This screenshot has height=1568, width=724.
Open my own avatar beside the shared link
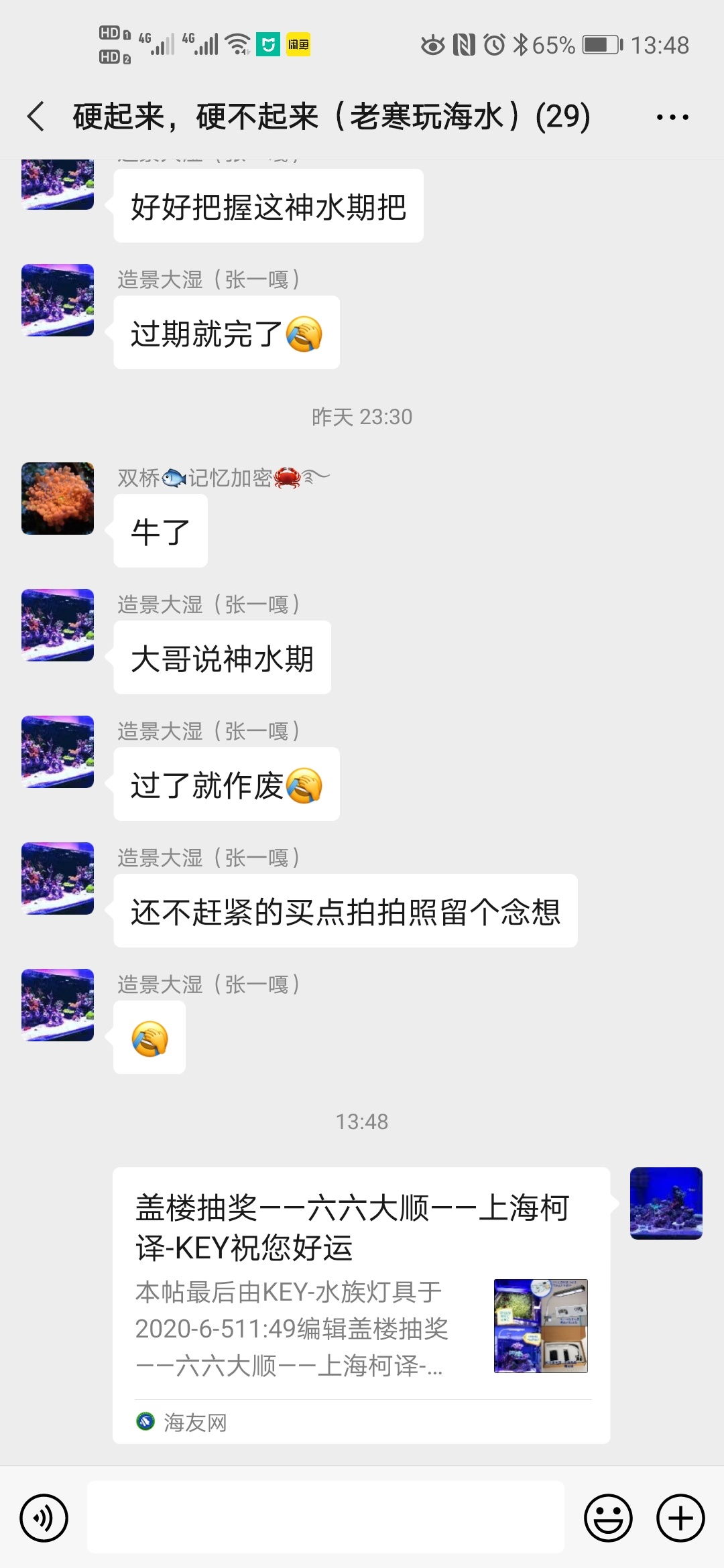click(x=666, y=1203)
